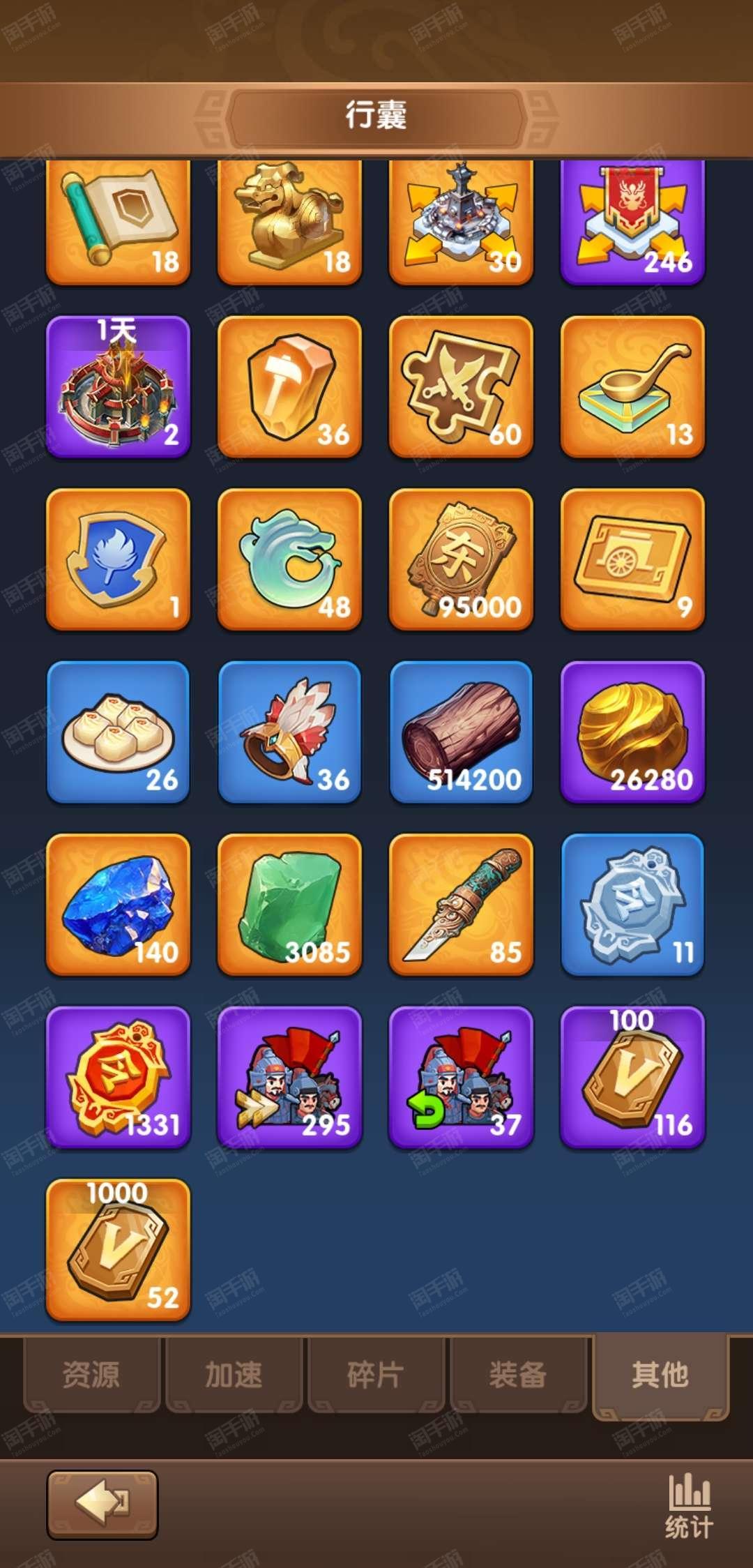Open the 统计 statistics icon
The height and width of the screenshot is (1568, 753).
689,1506
